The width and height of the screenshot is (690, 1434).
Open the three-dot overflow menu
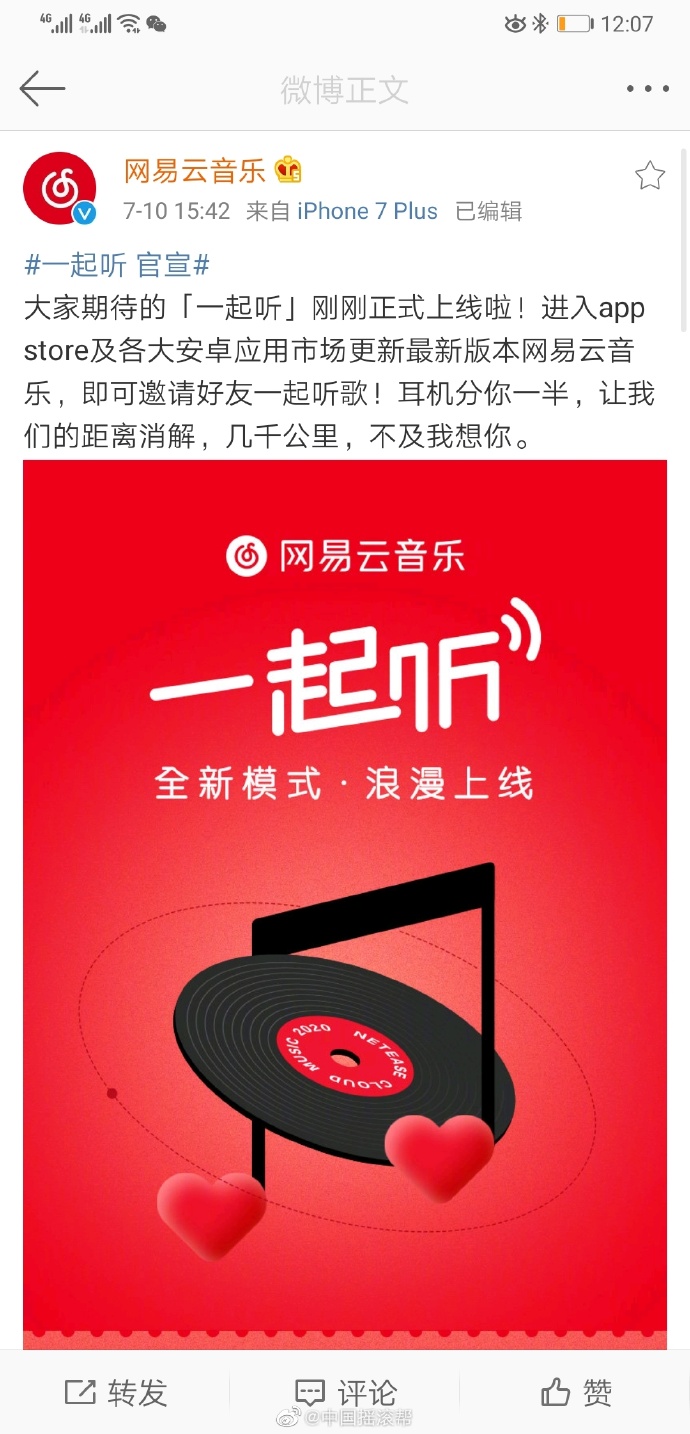[x=647, y=89]
